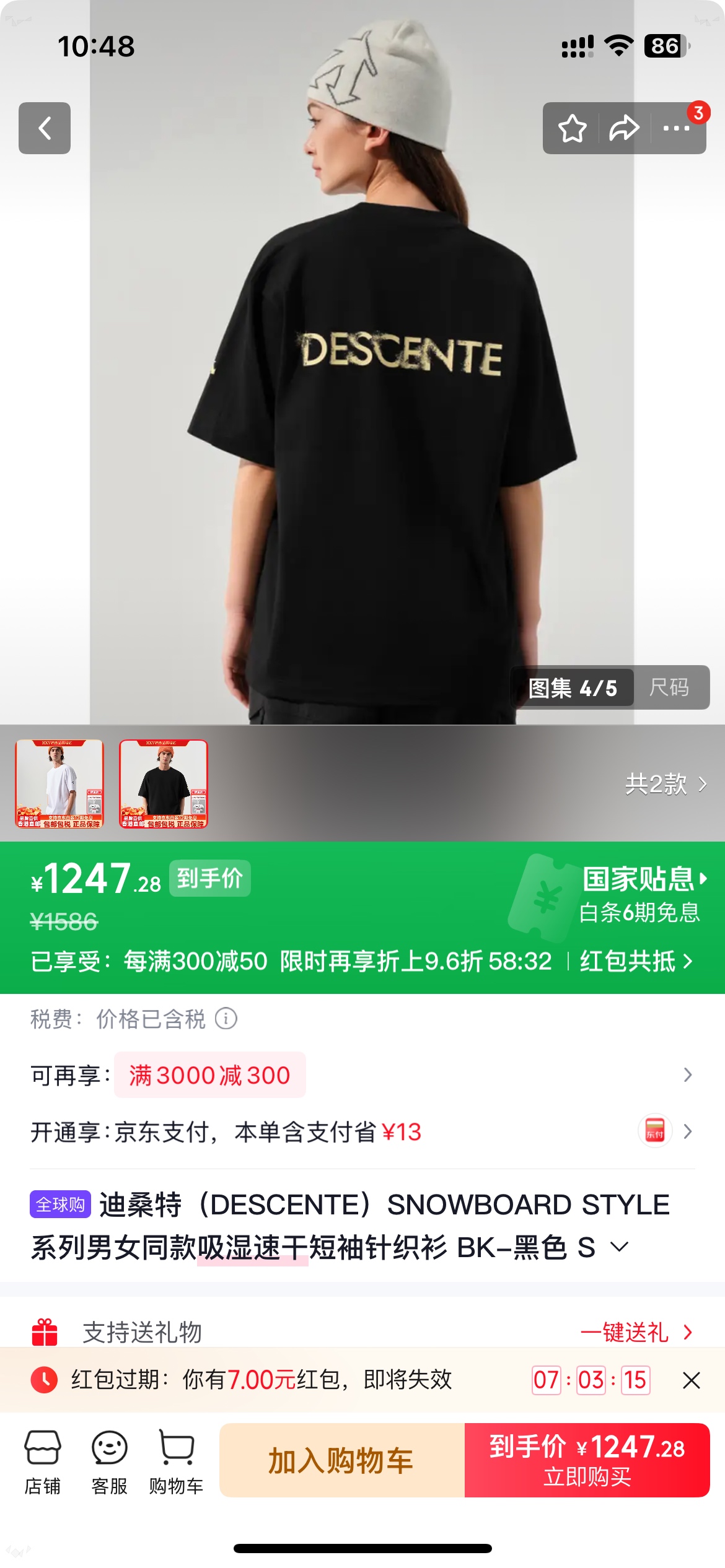Expand the product title with the chevron
Image resolution: width=725 pixels, height=1568 pixels.
[620, 1247]
